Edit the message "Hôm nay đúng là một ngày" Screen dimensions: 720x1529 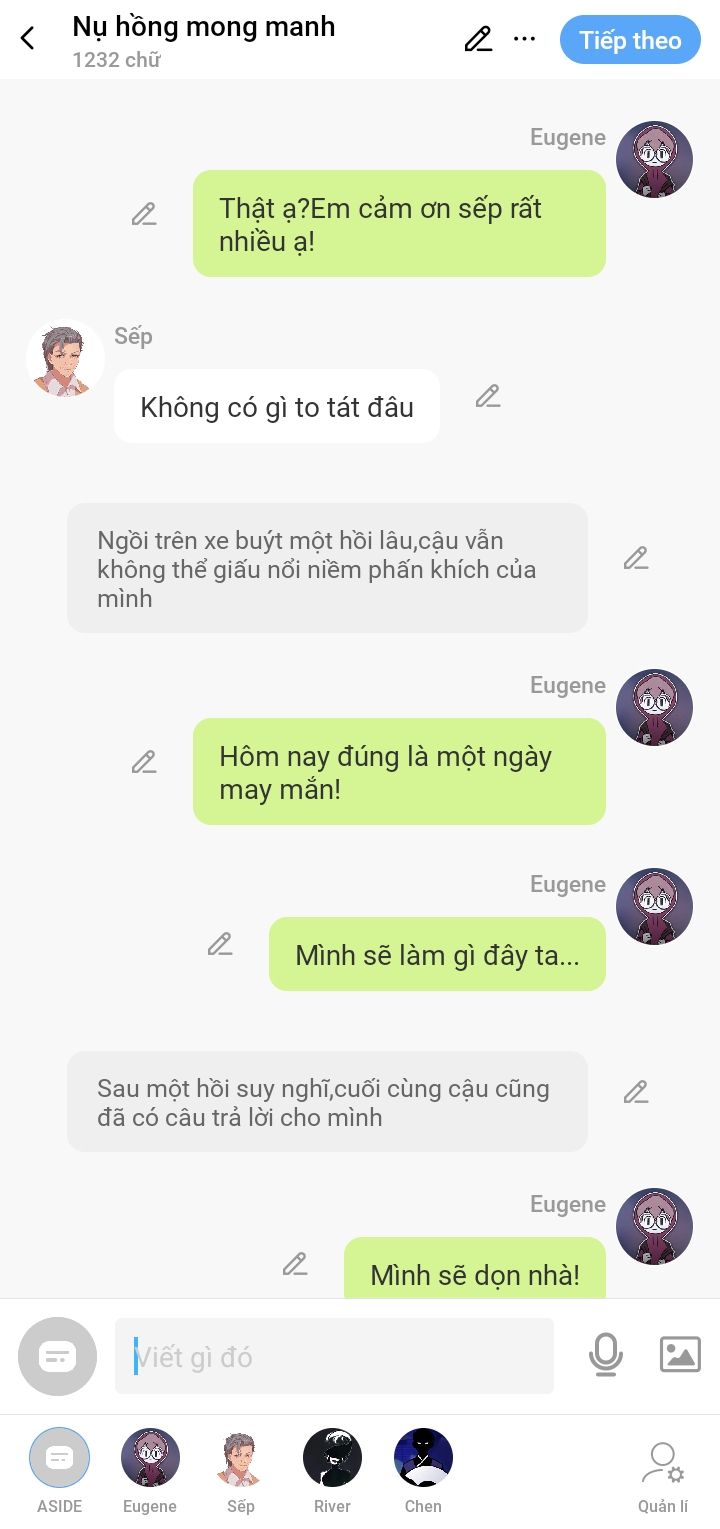pos(144,763)
